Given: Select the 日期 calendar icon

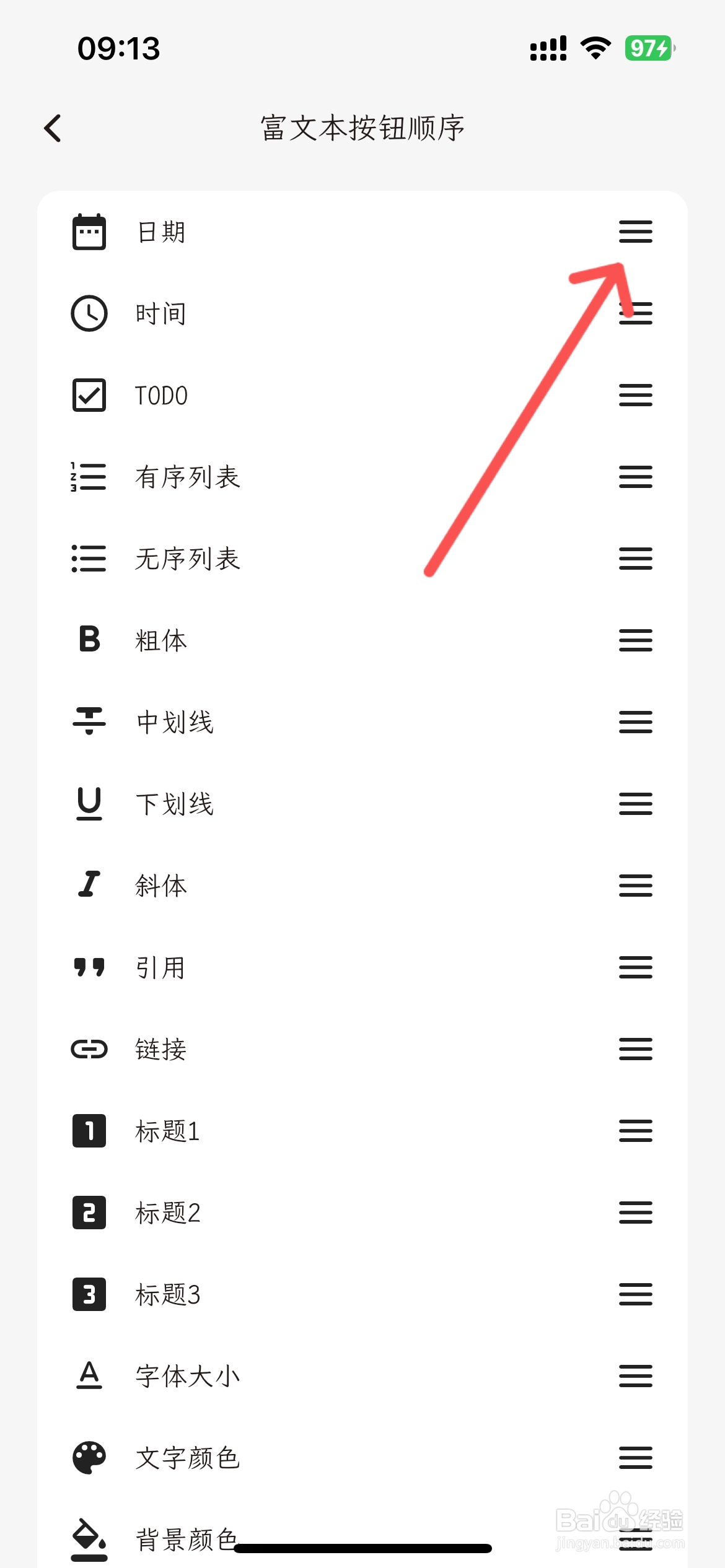Looking at the screenshot, I should [89, 232].
